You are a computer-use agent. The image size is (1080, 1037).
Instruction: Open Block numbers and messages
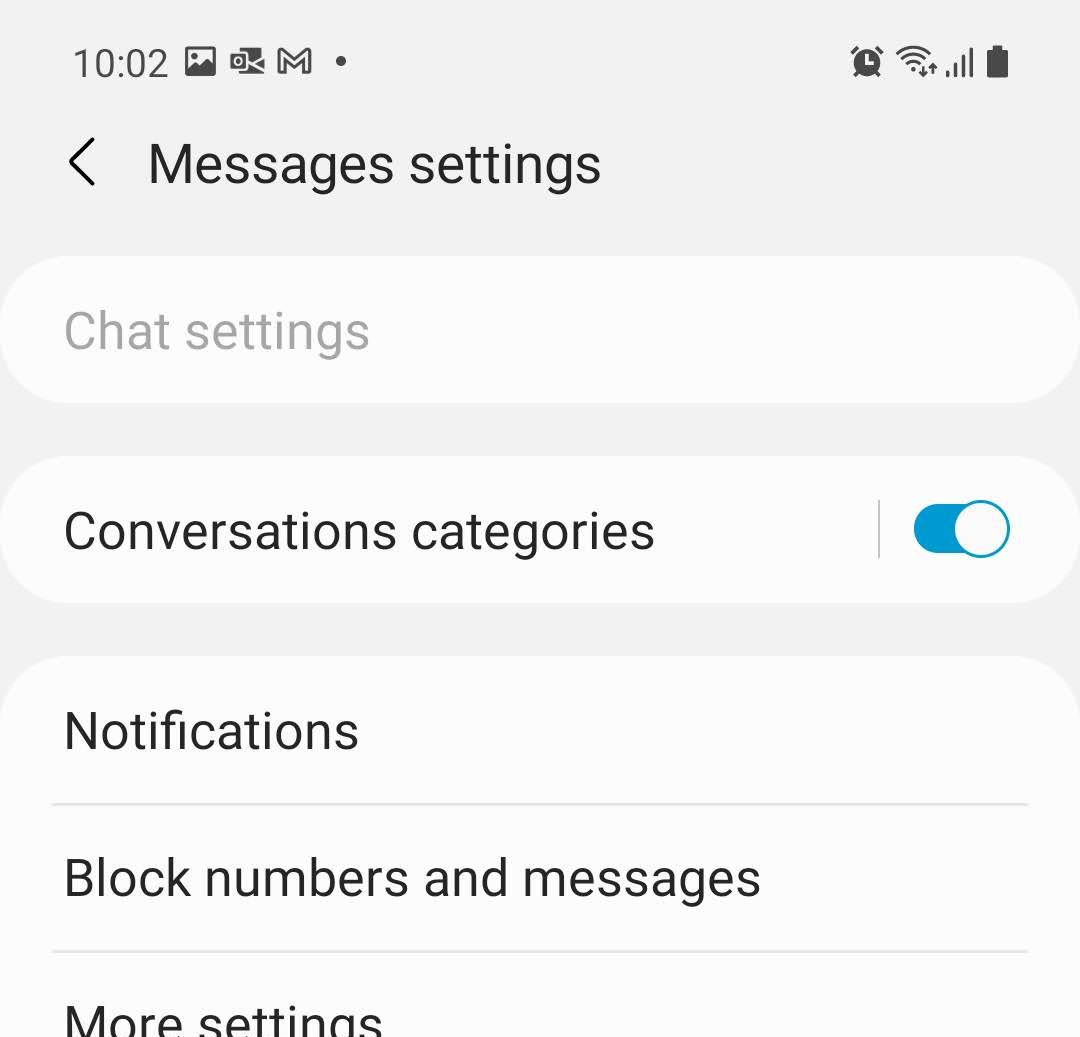point(412,879)
